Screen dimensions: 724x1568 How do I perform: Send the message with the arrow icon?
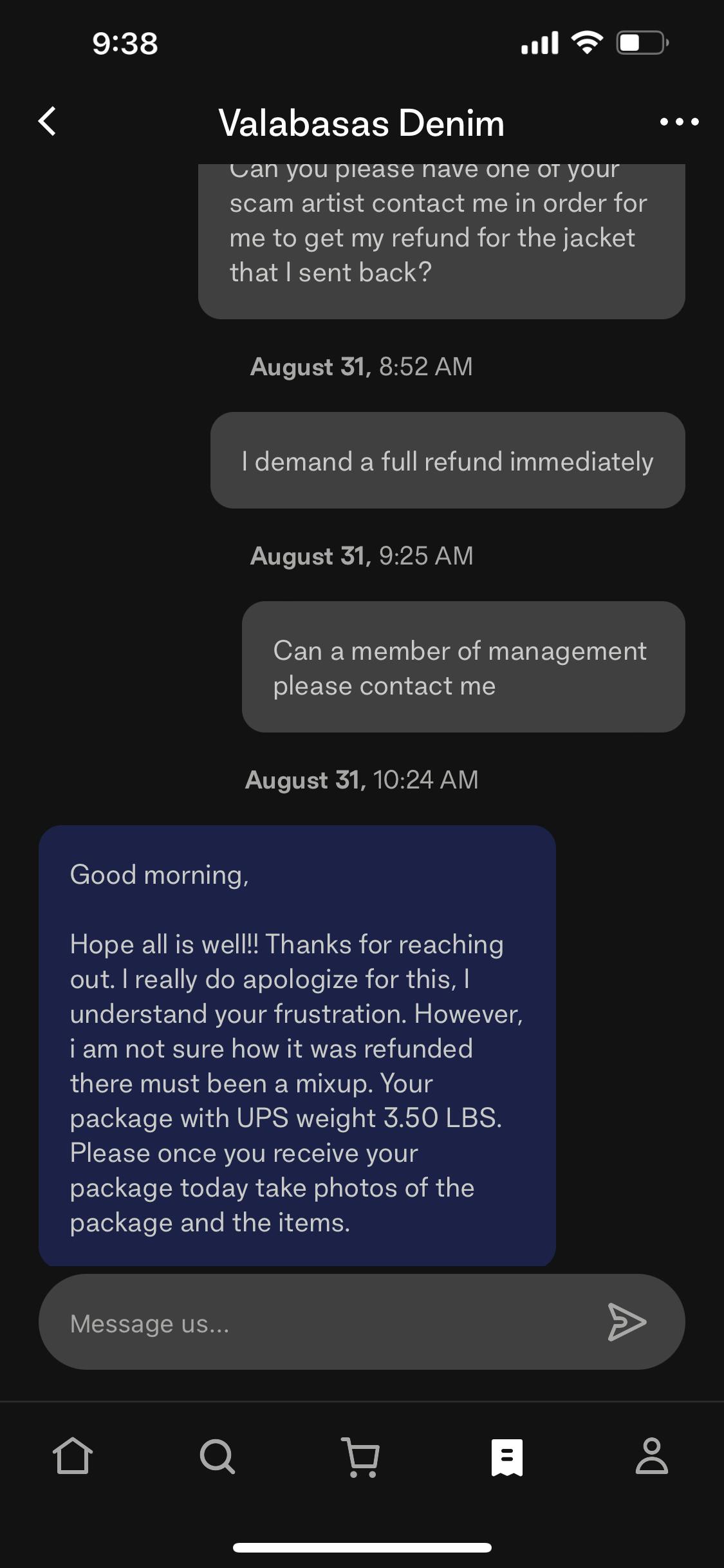point(626,1323)
